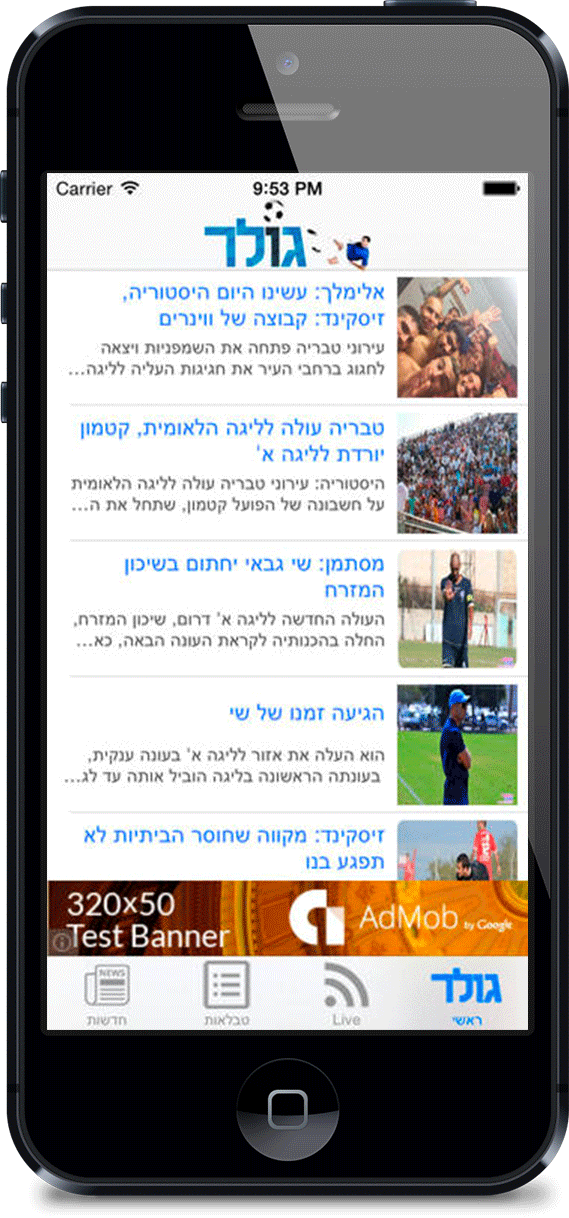Image resolution: width=569 pixels, height=1218 pixels.
Task: Switch to the חדשות news tab
Action: [x=106, y=994]
